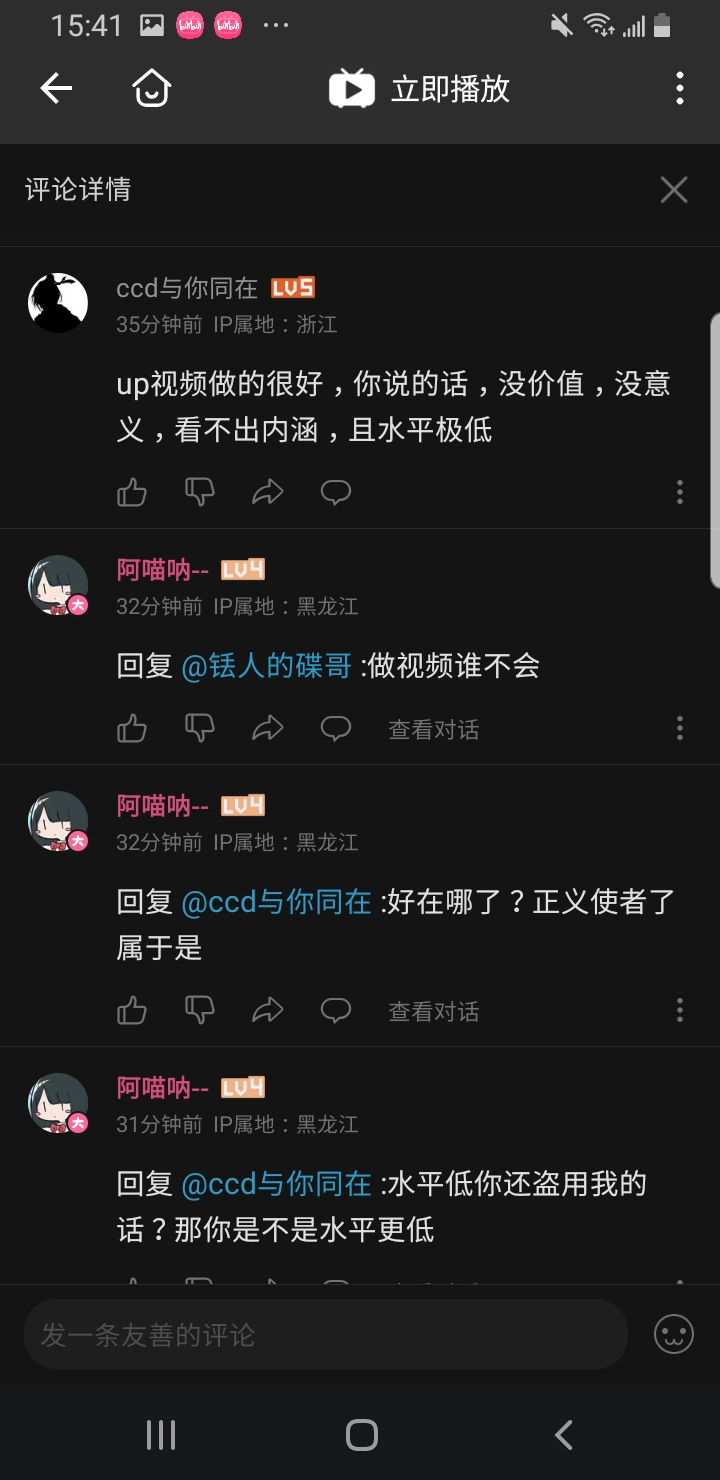The image size is (720, 1480).
Task: Share the comment by ccd与你同在
Action: pyautogui.click(x=268, y=492)
